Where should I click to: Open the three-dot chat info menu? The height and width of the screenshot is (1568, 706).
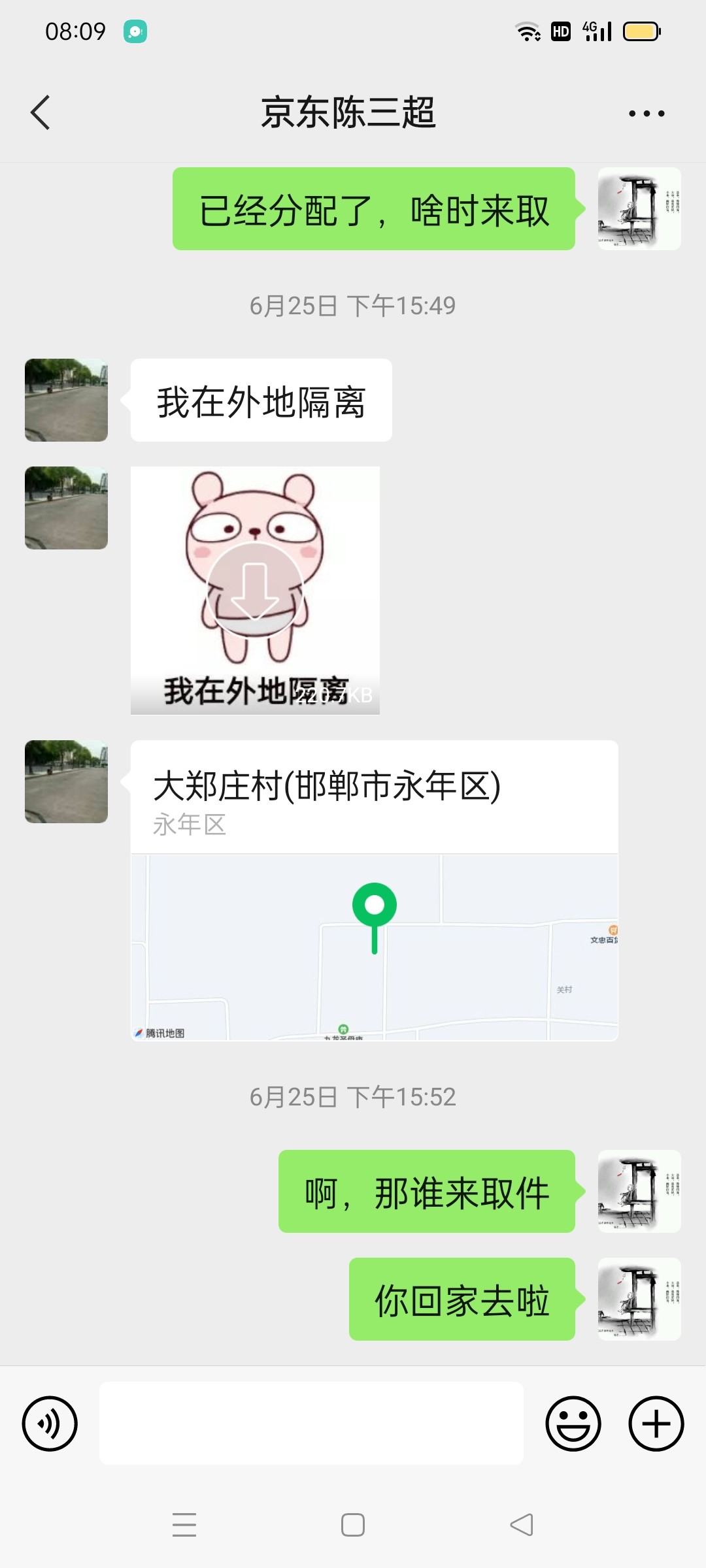click(646, 114)
